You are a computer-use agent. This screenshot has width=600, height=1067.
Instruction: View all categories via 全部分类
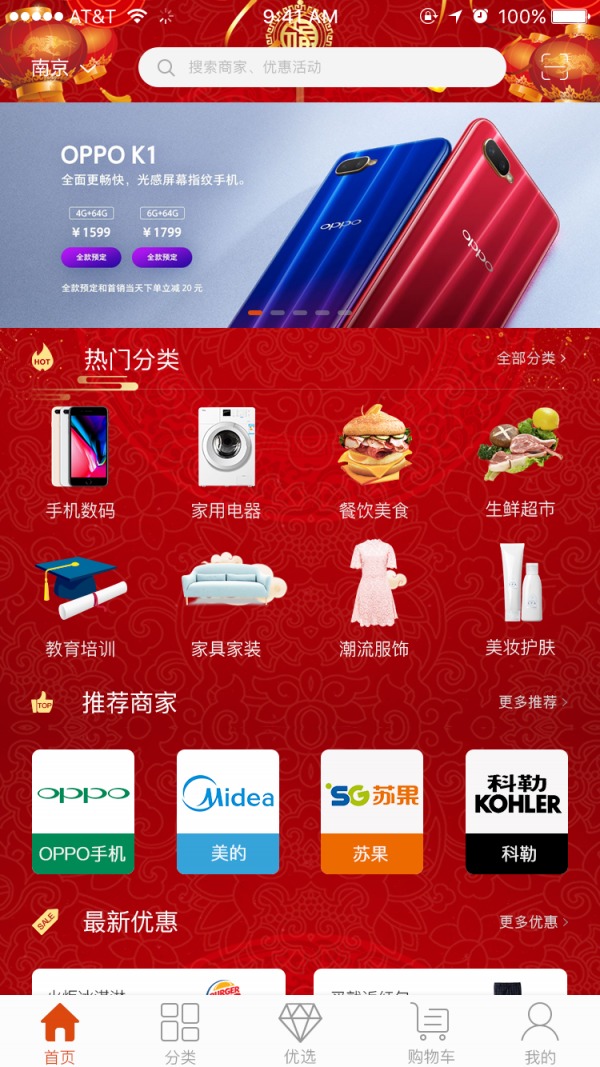pyautogui.click(x=531, y=358)
